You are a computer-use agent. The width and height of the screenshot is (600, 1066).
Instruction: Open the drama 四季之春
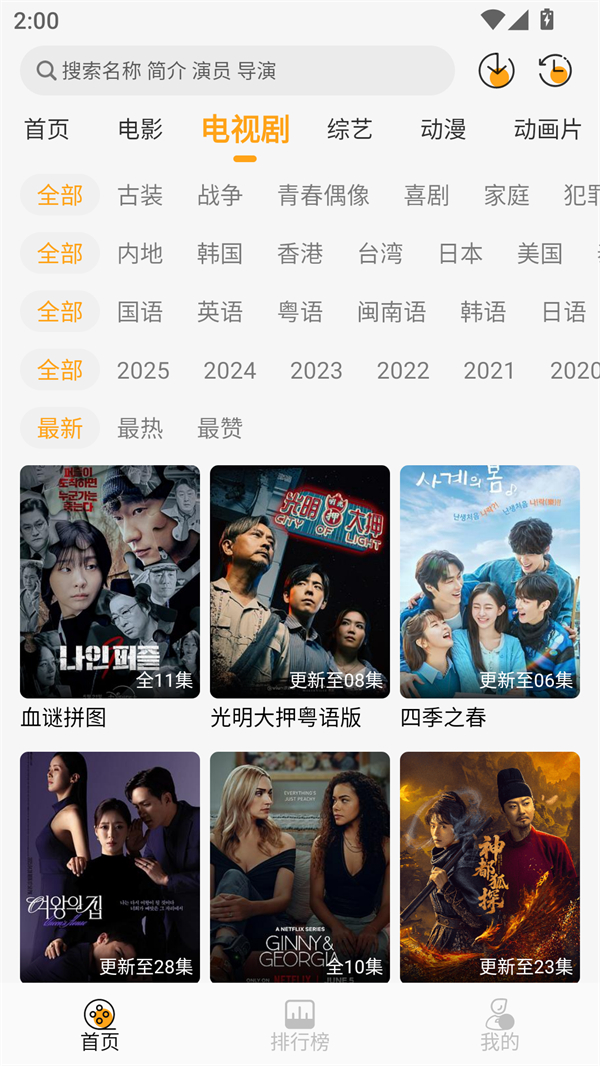490,582
